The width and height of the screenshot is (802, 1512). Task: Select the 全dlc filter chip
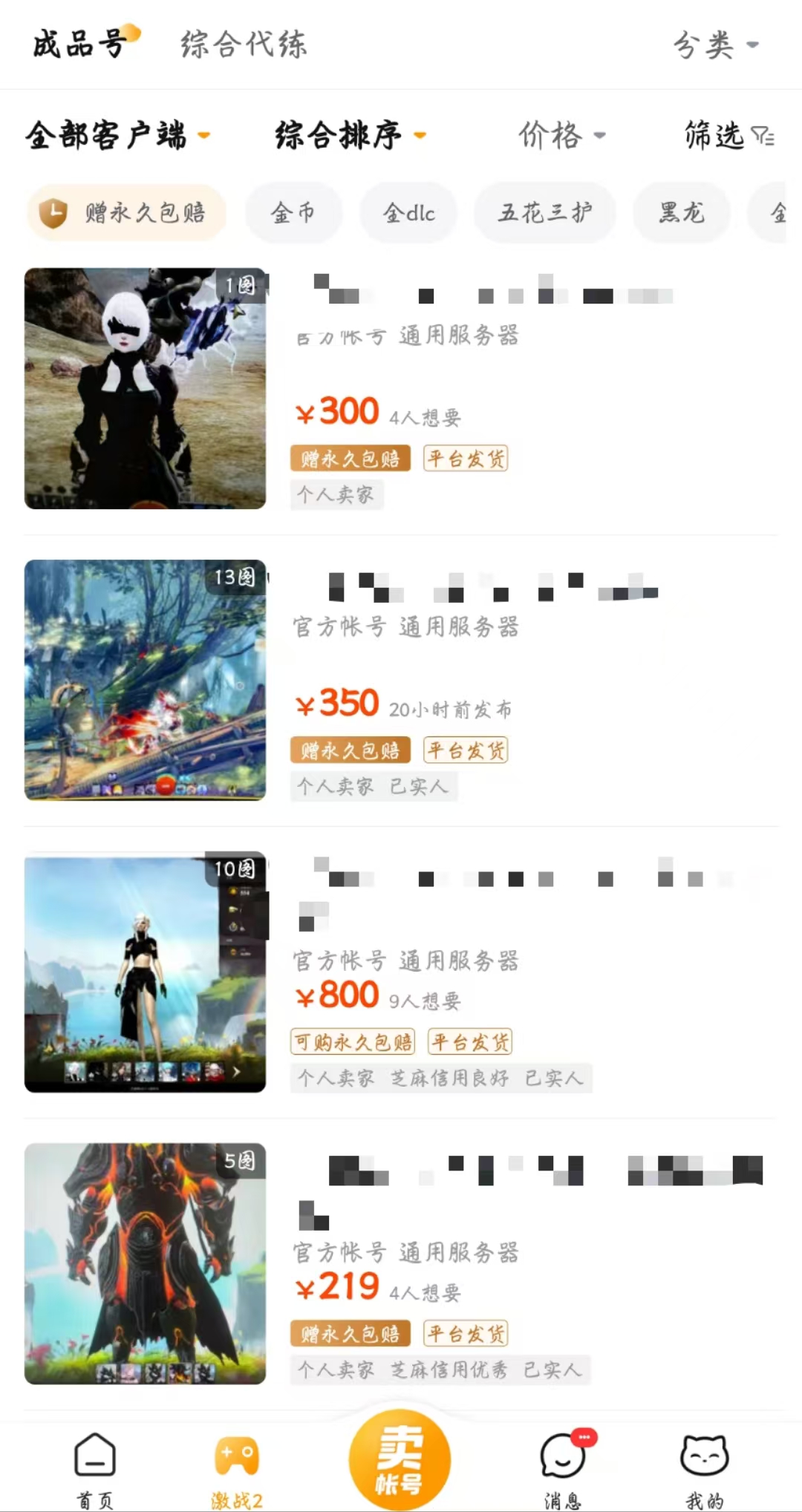408,213
